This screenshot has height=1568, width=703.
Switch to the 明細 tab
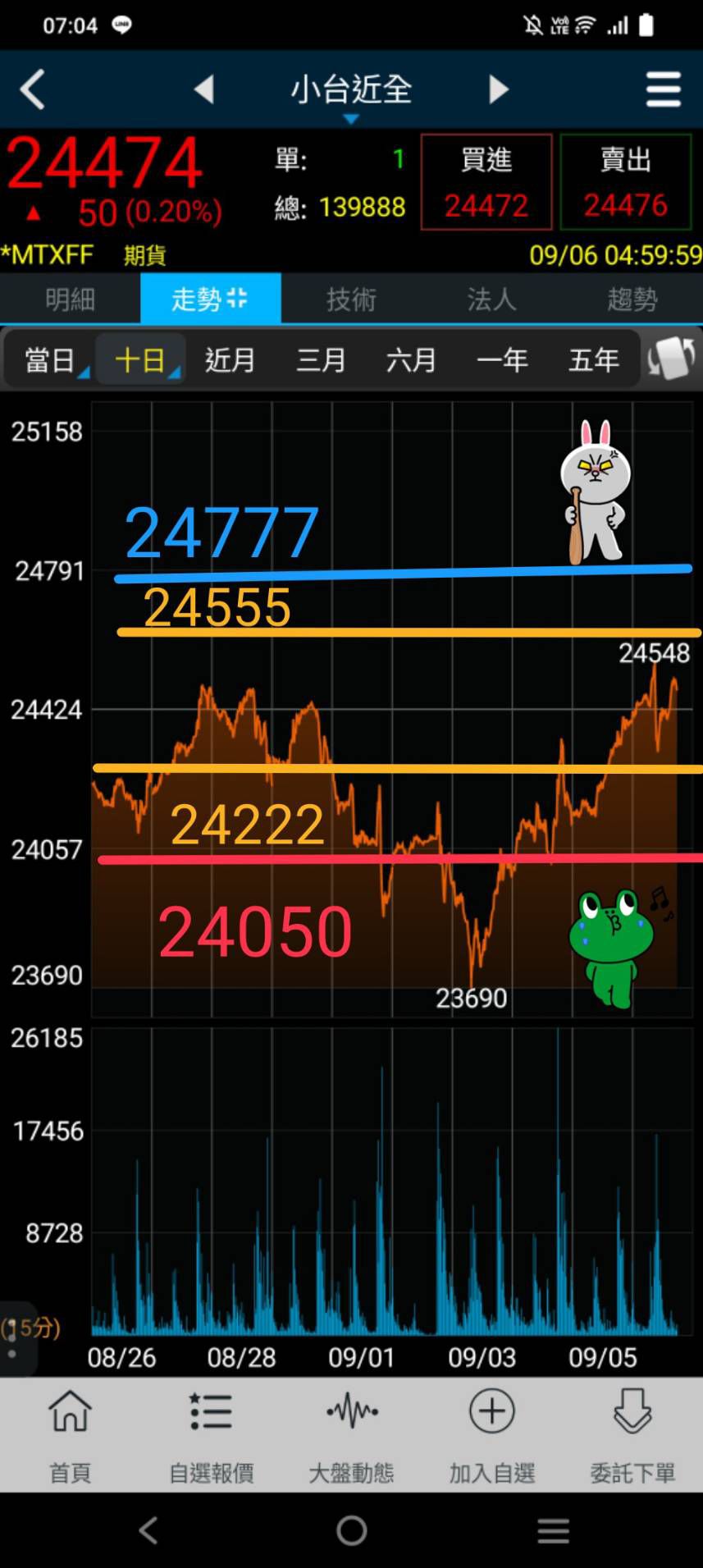coord(71,299)
